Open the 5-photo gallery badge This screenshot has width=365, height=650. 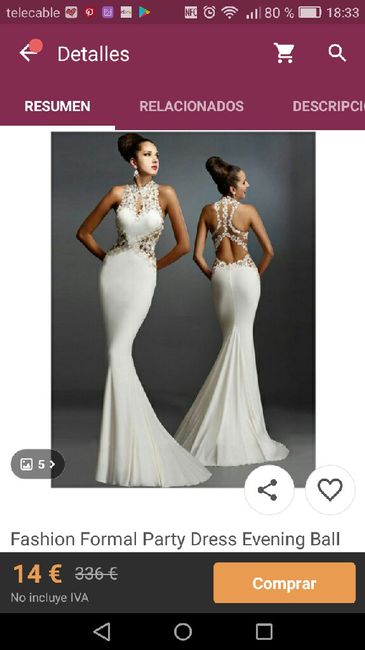[37, 464]
